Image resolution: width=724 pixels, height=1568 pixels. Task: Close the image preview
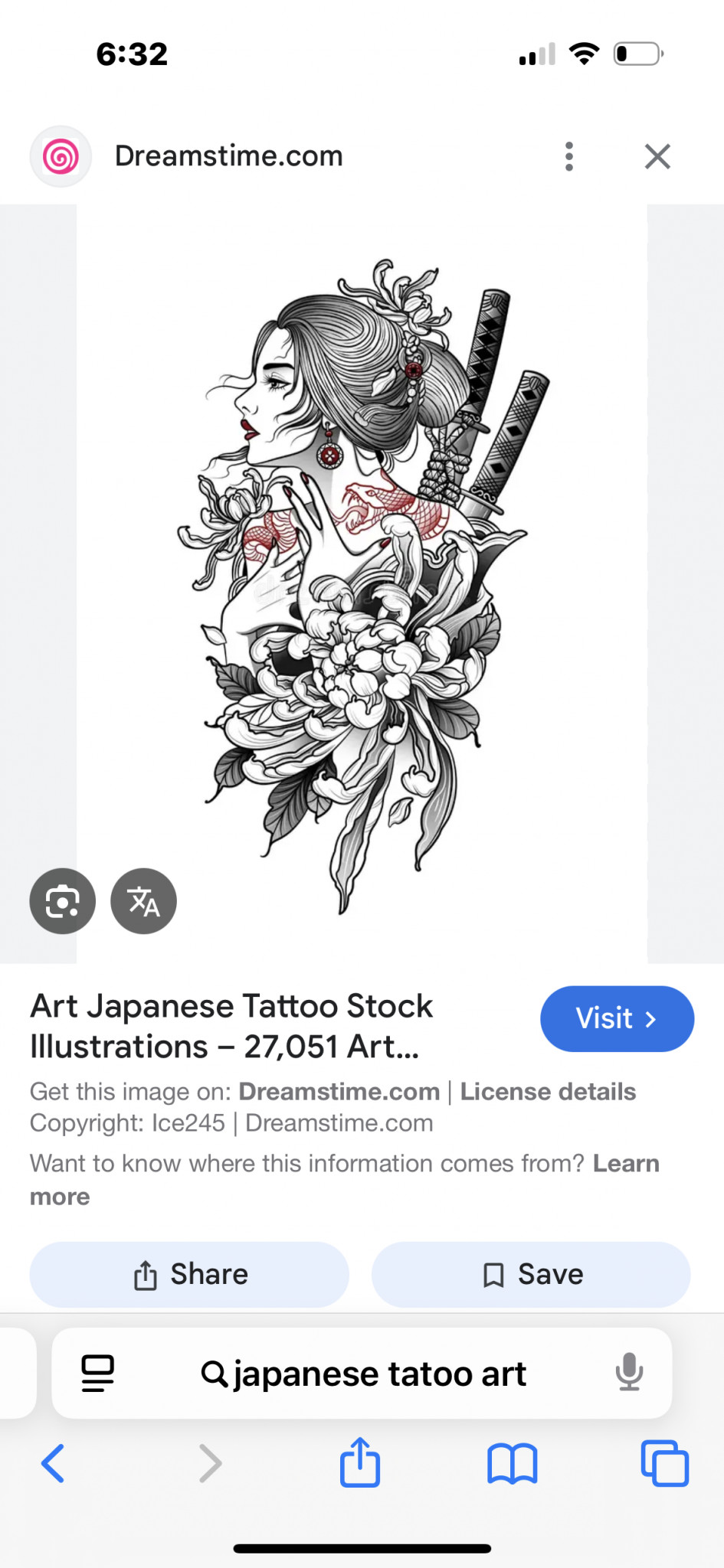pos(657,156)
